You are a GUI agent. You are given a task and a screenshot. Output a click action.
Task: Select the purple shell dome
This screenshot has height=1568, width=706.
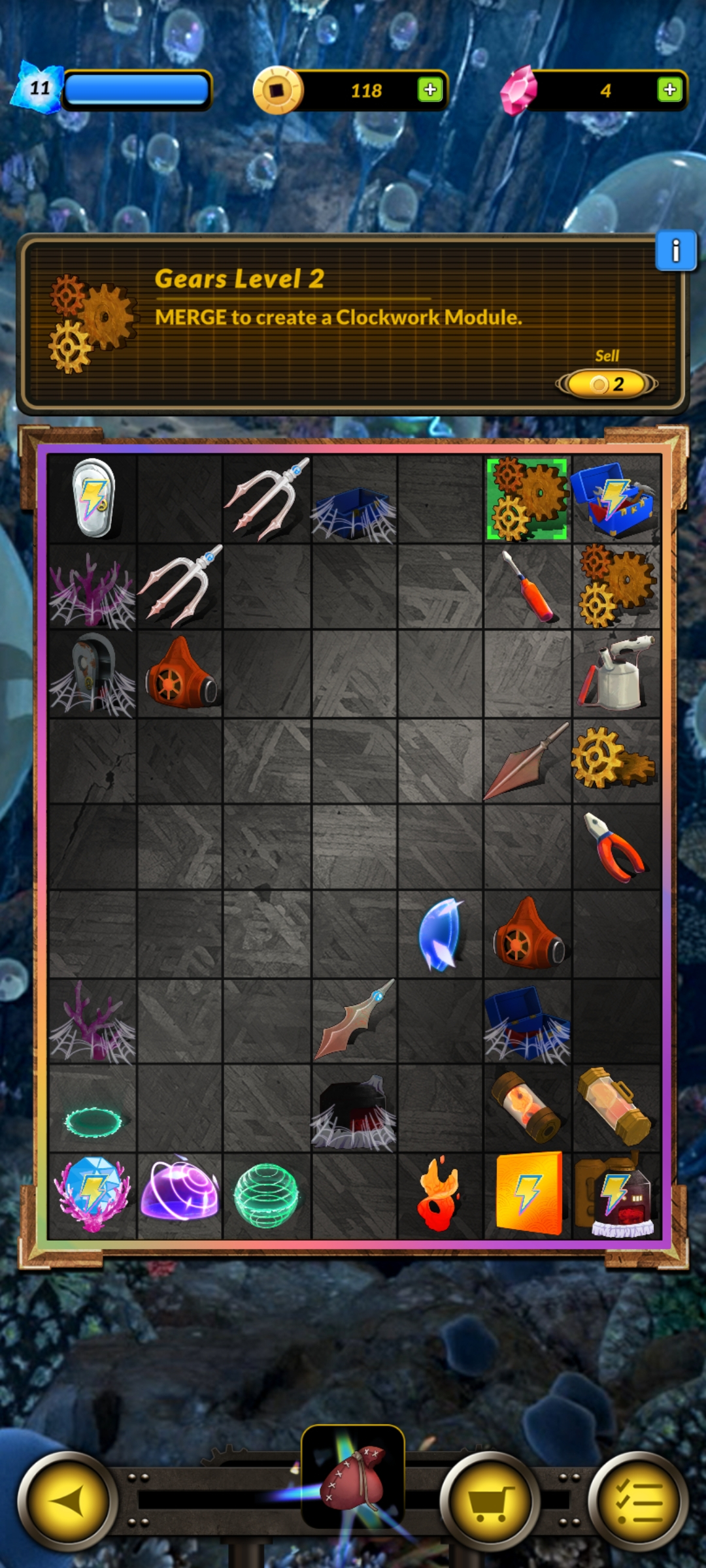pos(180,1194)
